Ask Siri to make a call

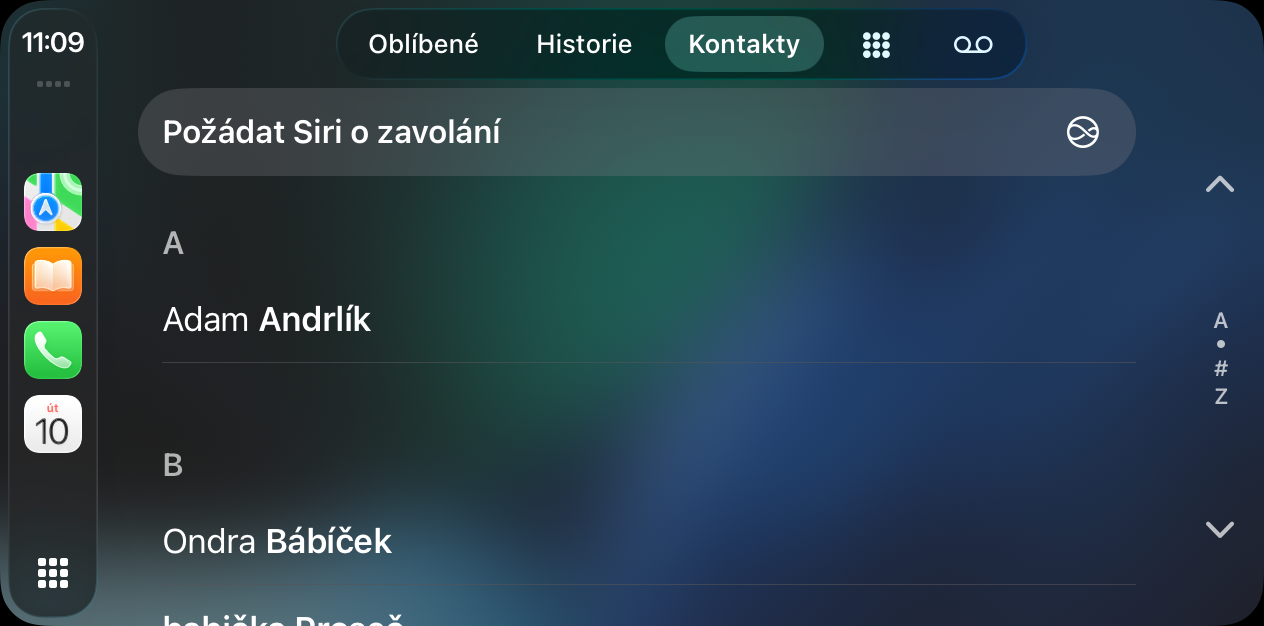tap(636, 132)
